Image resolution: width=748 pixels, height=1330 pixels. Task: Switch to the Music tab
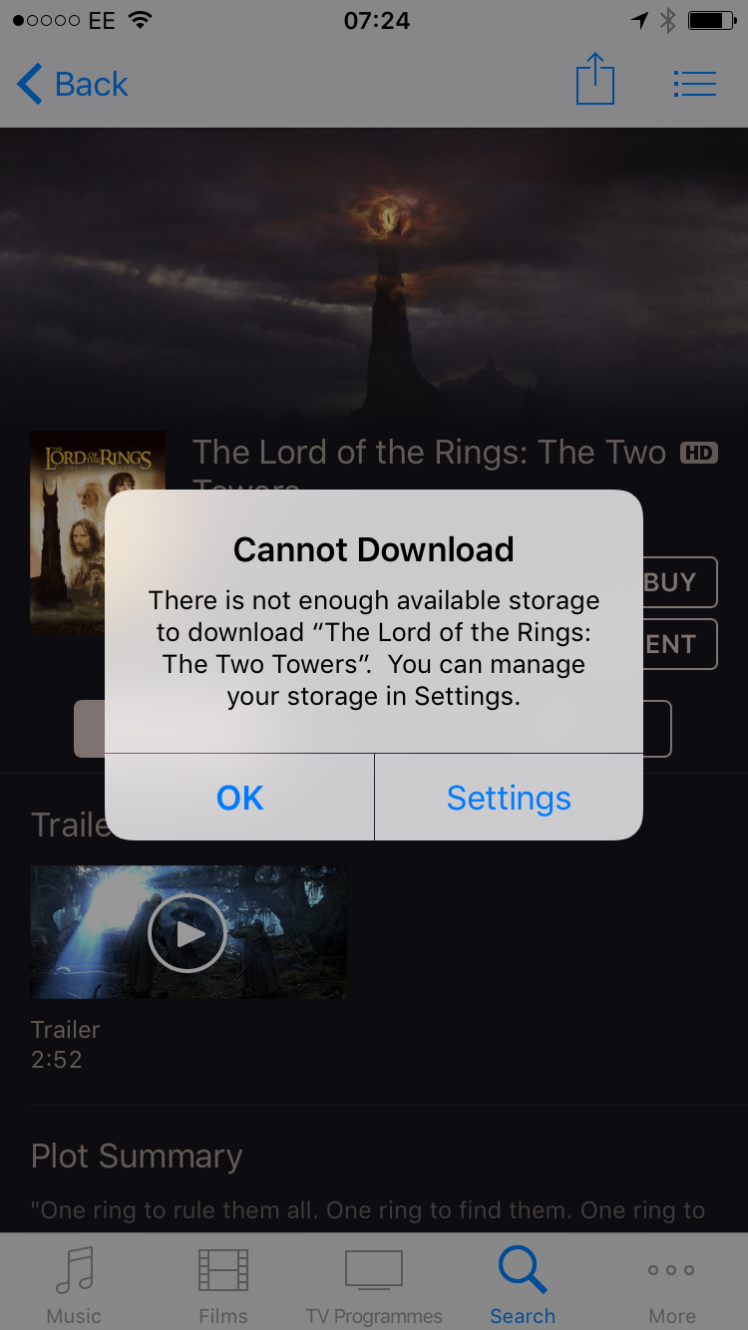(x=74, y=1284)
